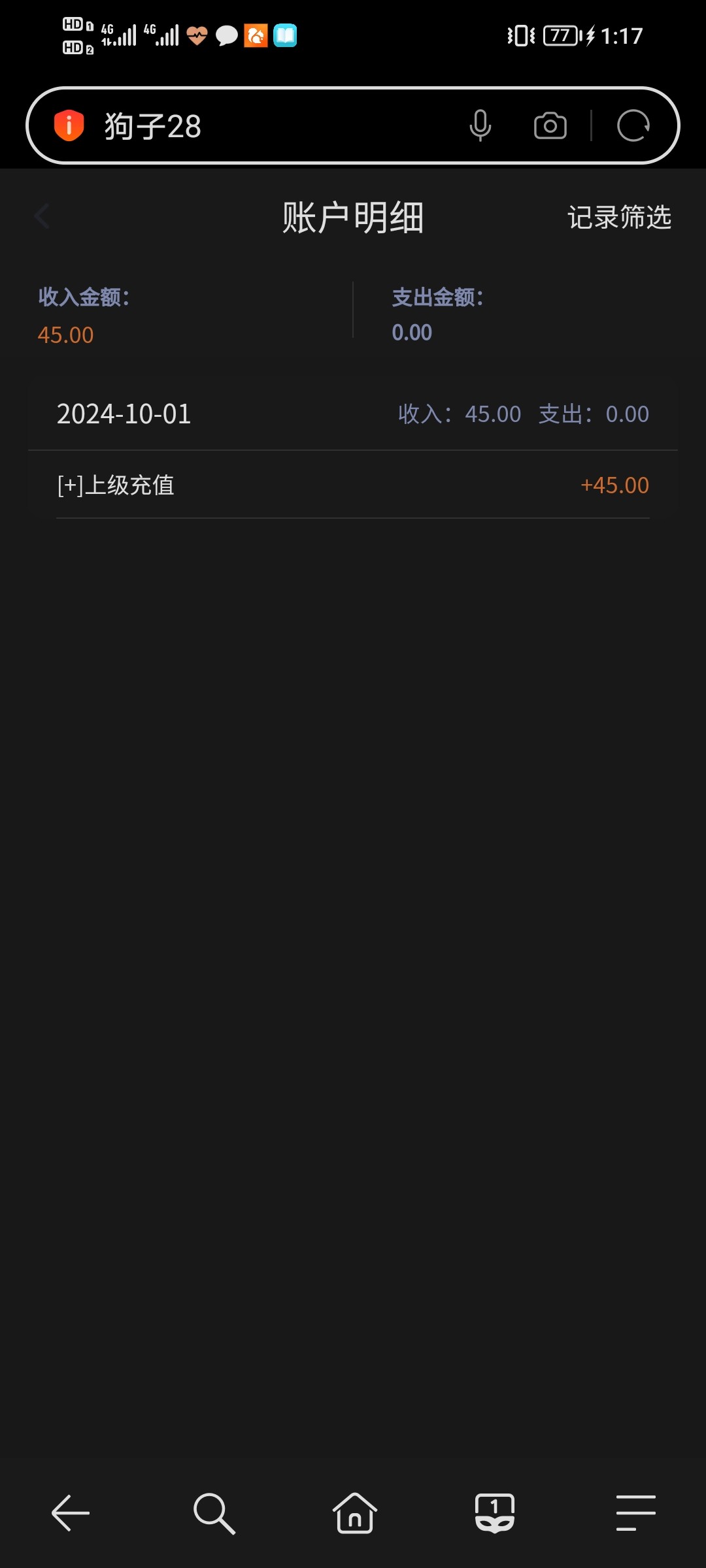Open the browser menu in the bottom bar
The image size is (706, 1568).
pyautogui.click(x=636, y=1513)
